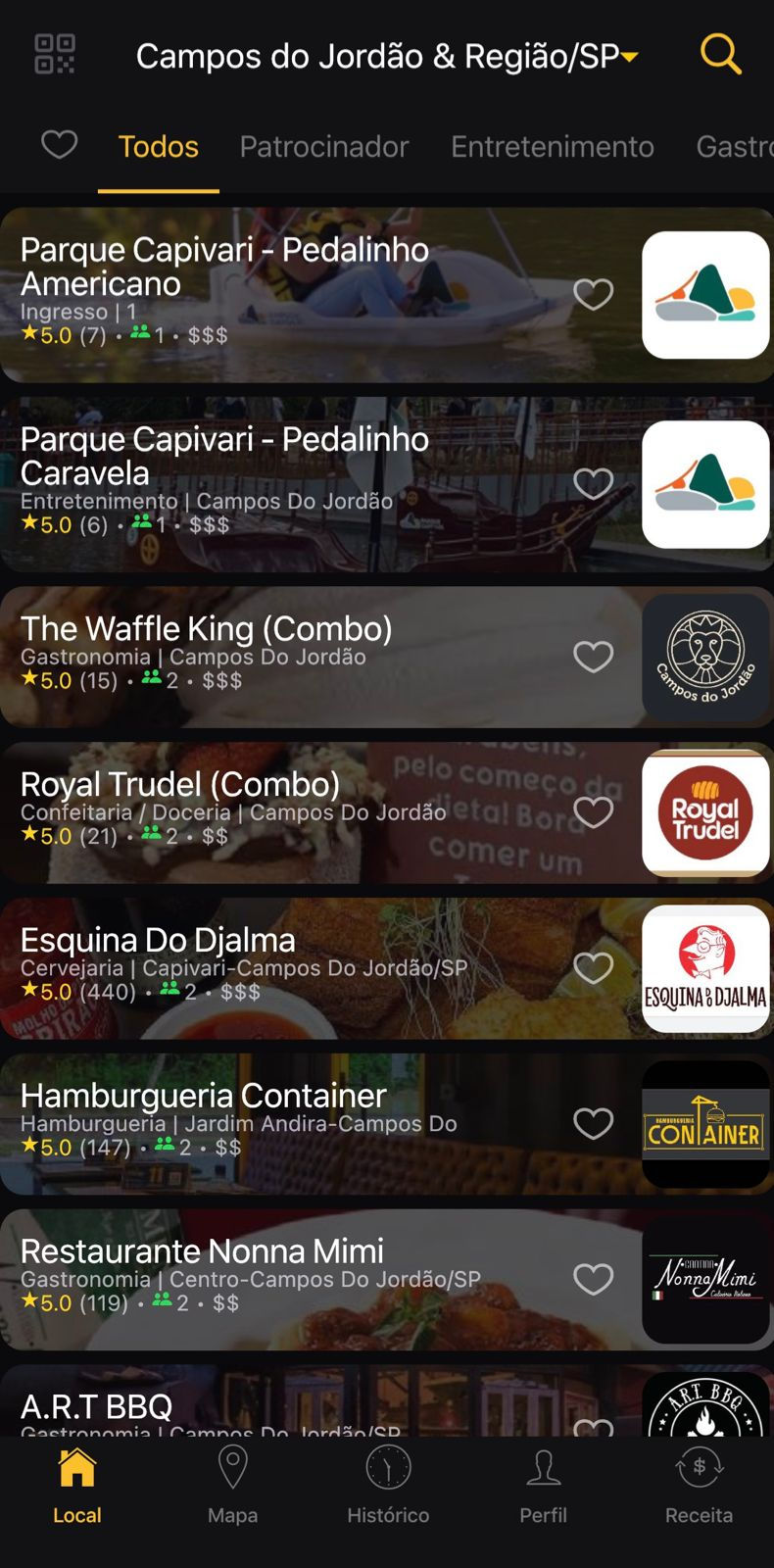Screen dimensions: 774x1568
Task: Open the Receita tab
Action: 699,1486
